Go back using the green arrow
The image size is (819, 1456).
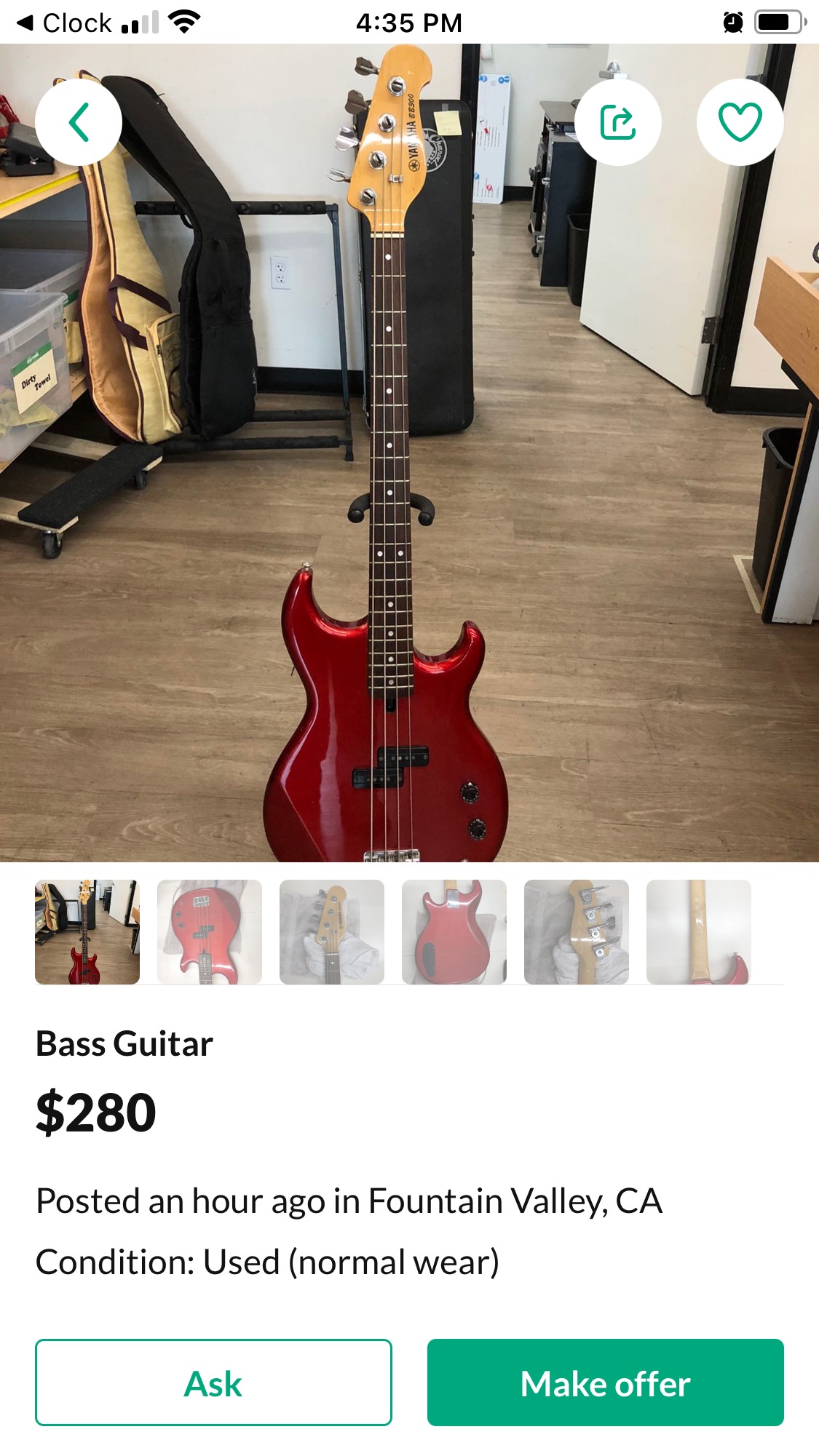click(x=79, y=122)
